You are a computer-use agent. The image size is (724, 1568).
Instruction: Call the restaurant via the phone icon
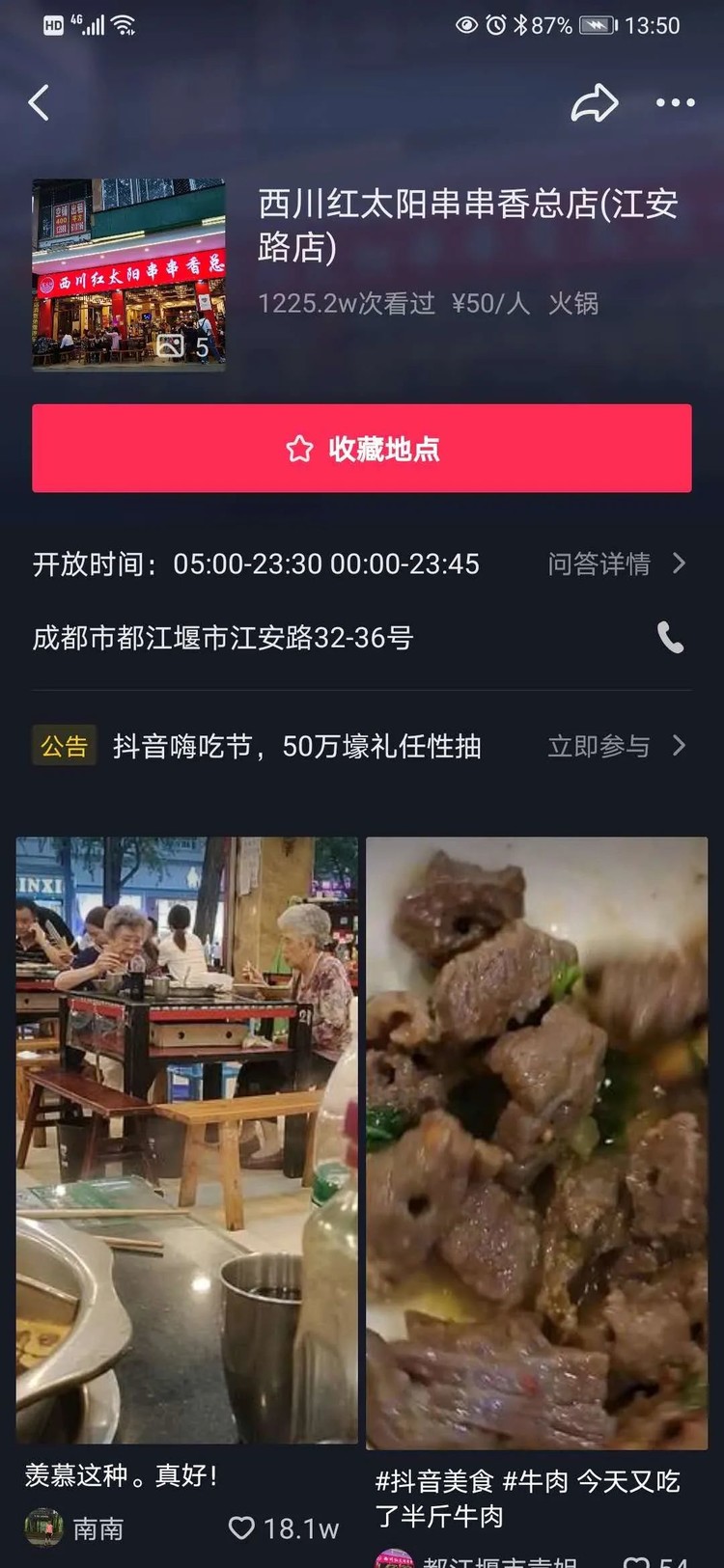coord(670,638)
